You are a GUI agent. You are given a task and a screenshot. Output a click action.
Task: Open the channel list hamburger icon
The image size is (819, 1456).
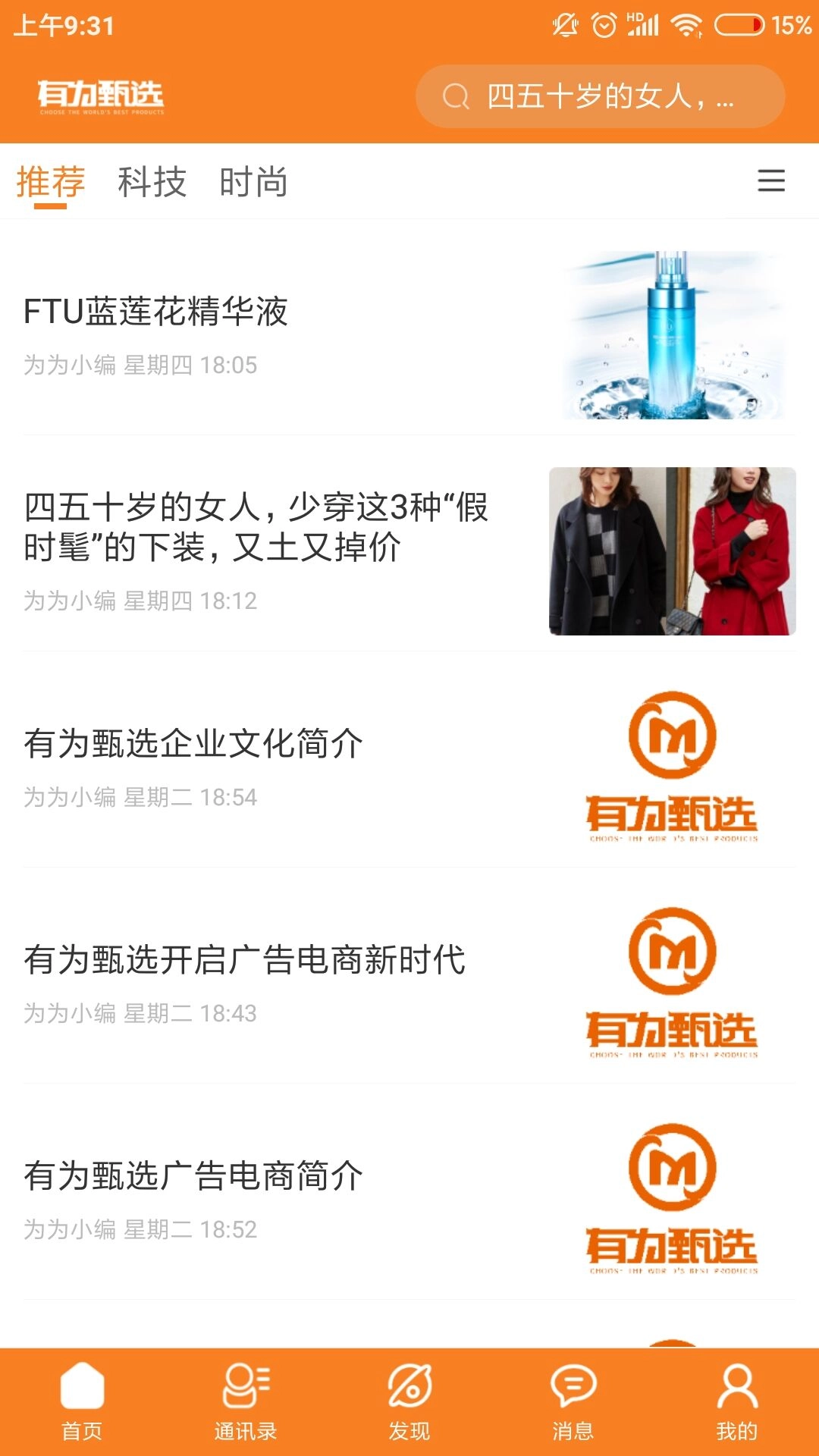pos(770,182)
